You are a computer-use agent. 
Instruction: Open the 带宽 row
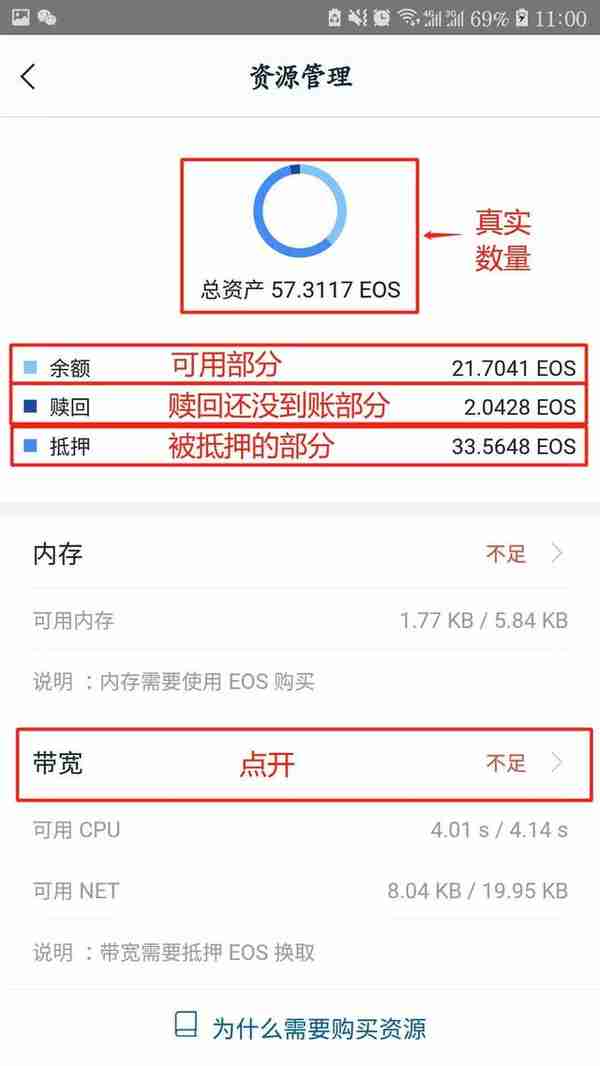[x=300, y=763]
